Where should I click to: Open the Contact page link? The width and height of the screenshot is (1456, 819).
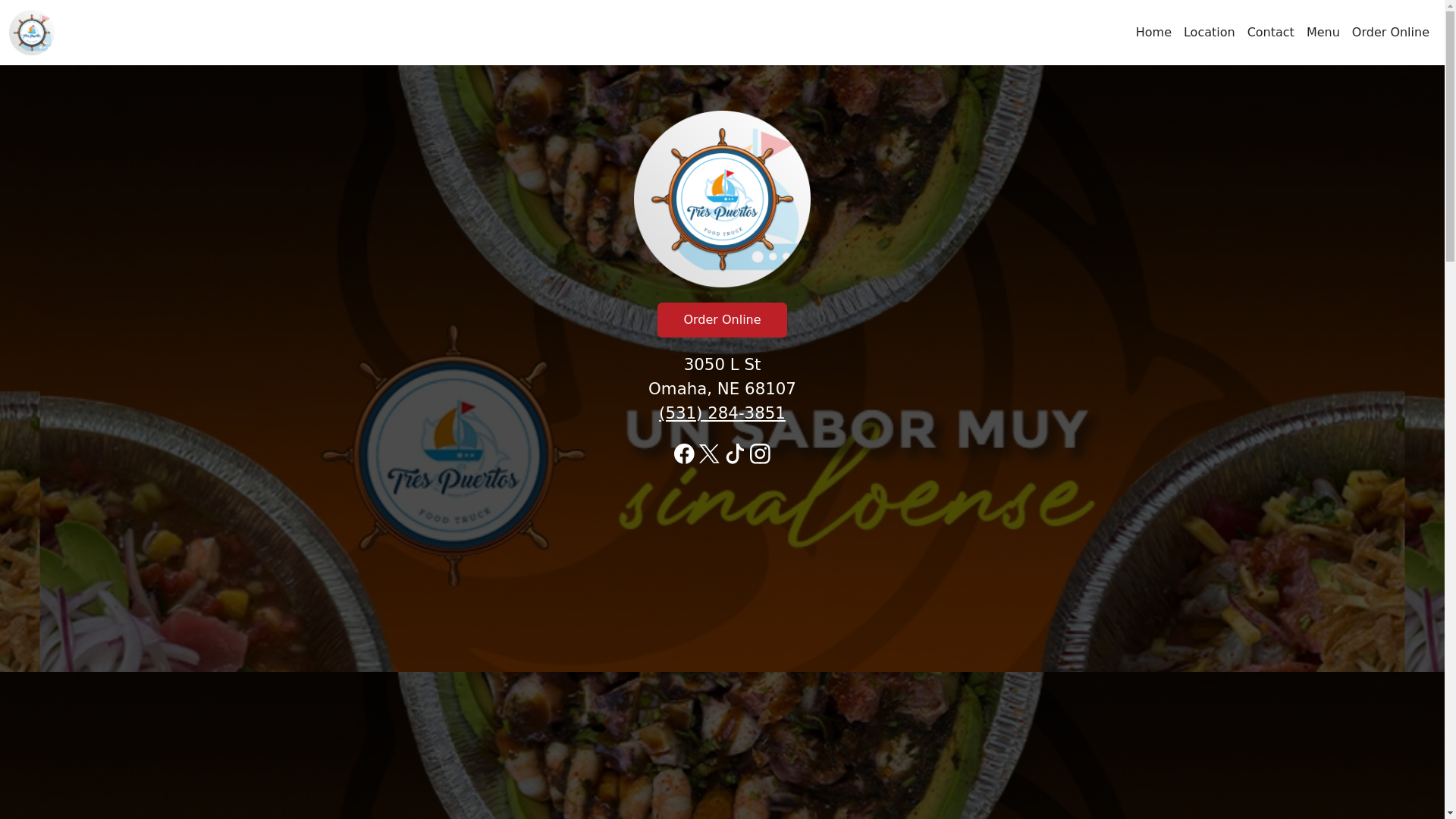point(1270,33)
